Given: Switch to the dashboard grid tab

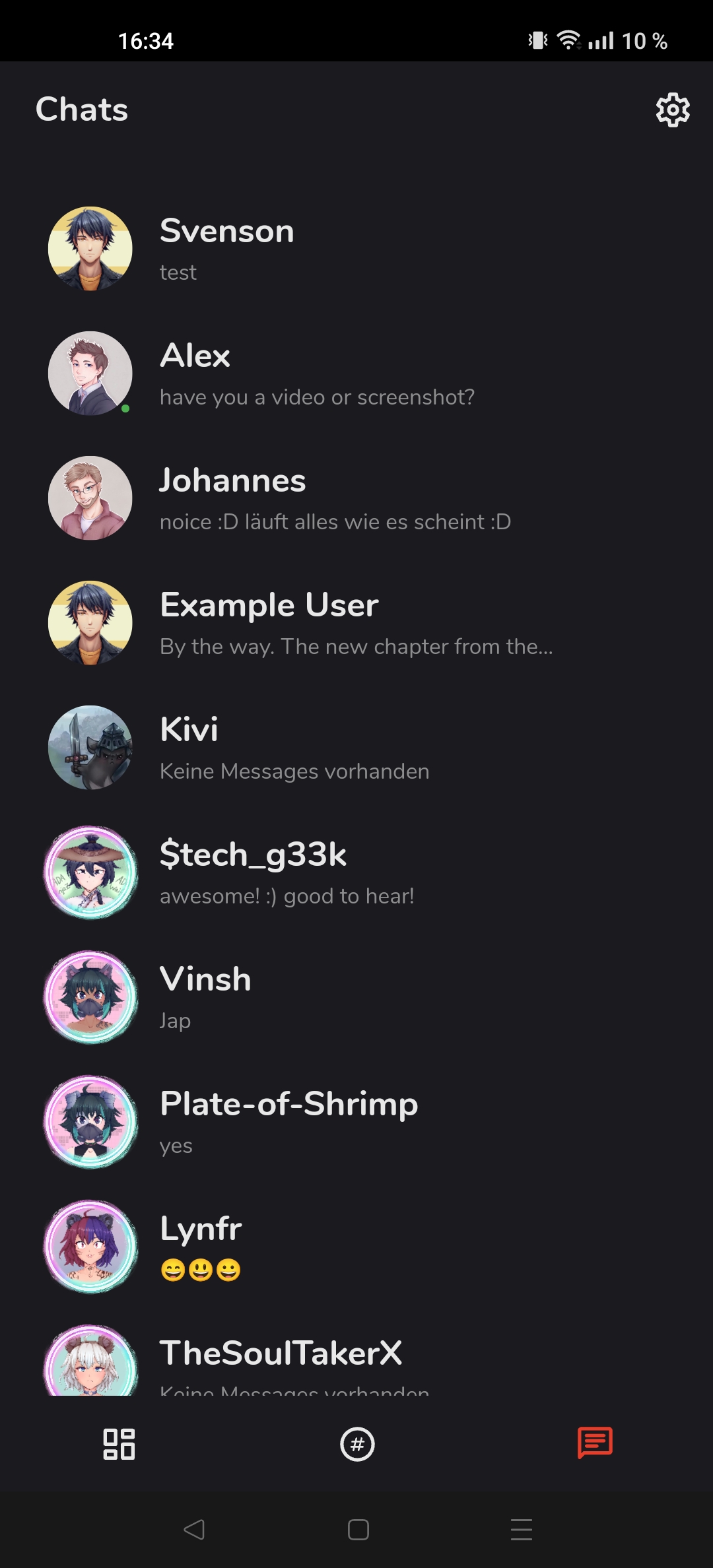Looking at the screenshot, I should (119, 1444).
